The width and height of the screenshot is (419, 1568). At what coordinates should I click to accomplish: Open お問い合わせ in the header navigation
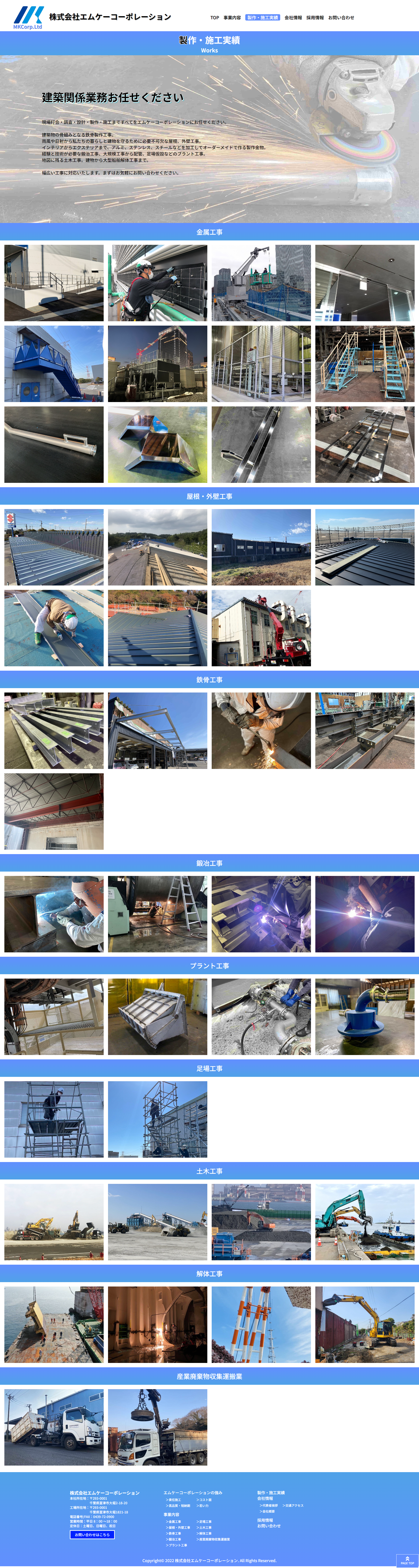tap(341, 18)
